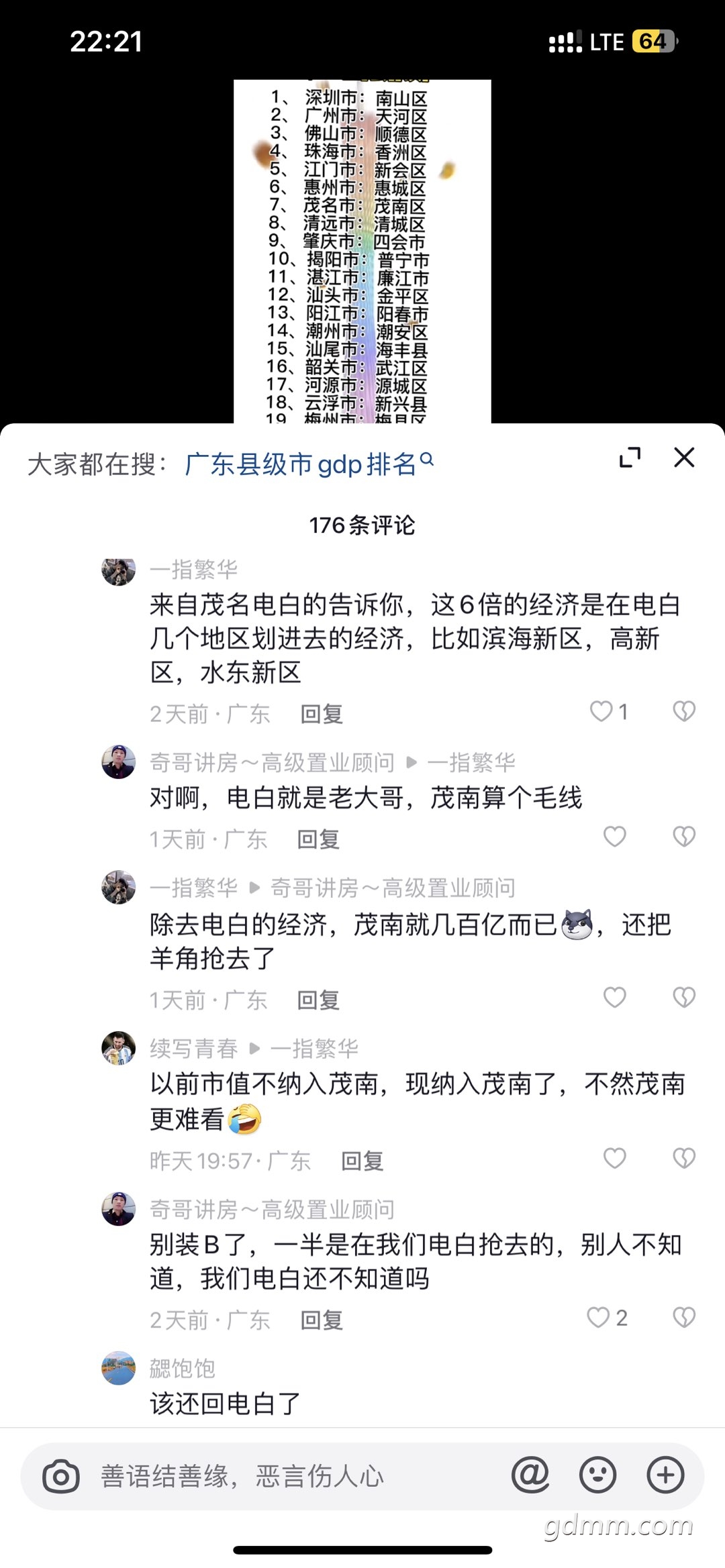Expand comments to full screen
The width and height of the screenshot is (725, 1568).
630,458
